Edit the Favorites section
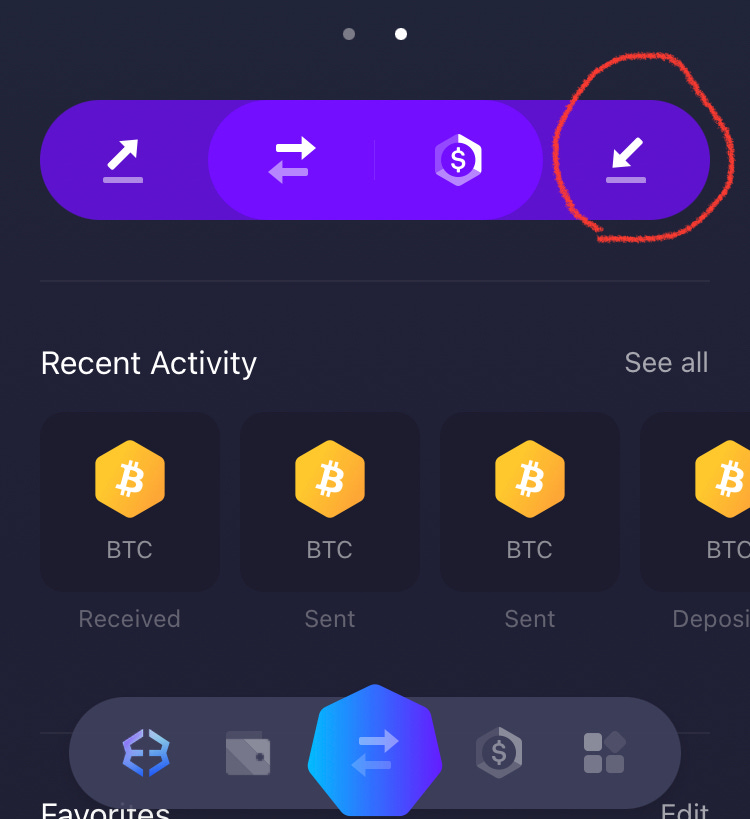The width and height of the screenshot is (750, 819). coord(685,811)
